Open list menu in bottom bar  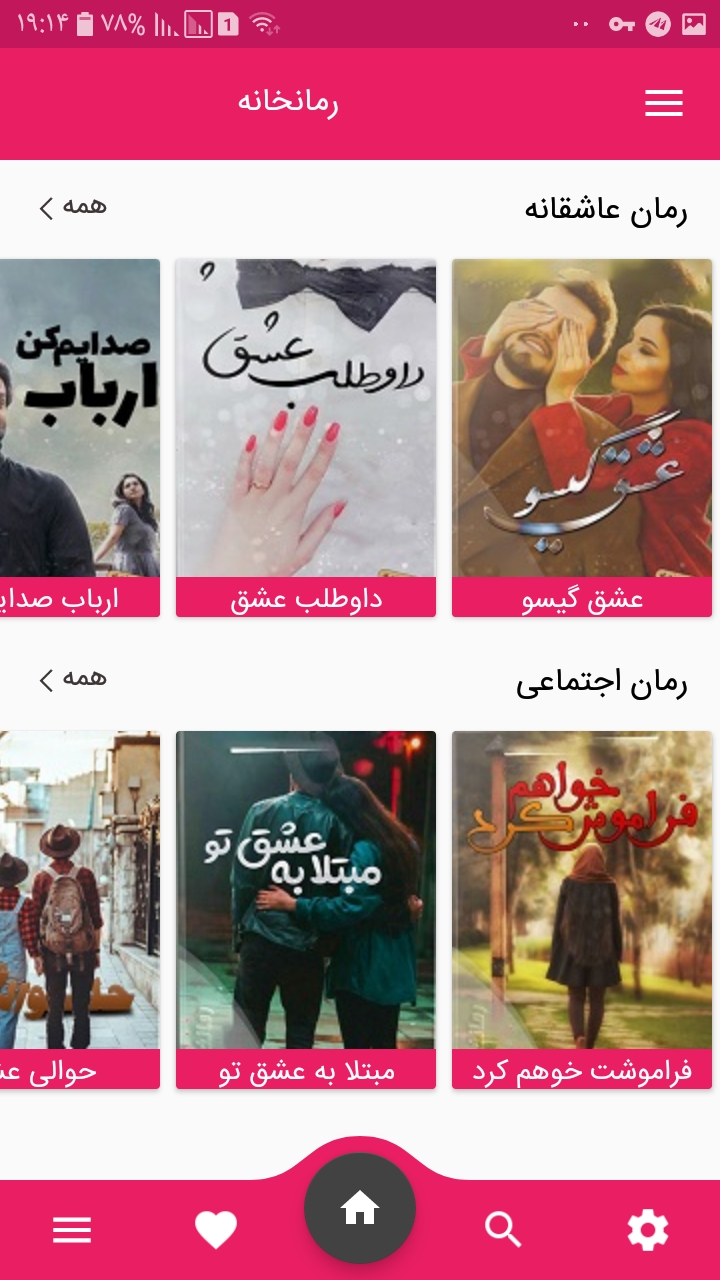72,1230
